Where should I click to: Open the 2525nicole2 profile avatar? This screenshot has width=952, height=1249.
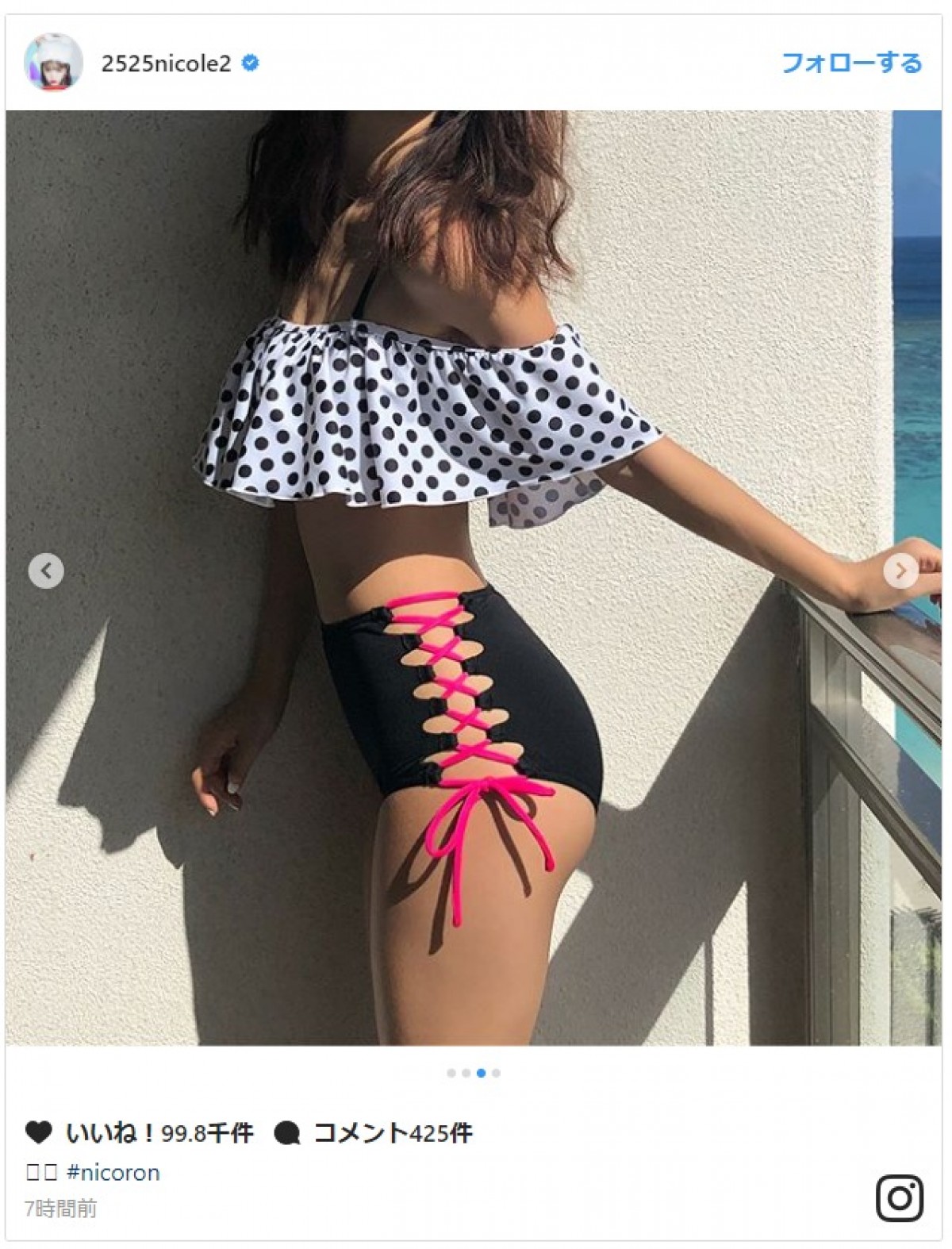coord(53,63)
